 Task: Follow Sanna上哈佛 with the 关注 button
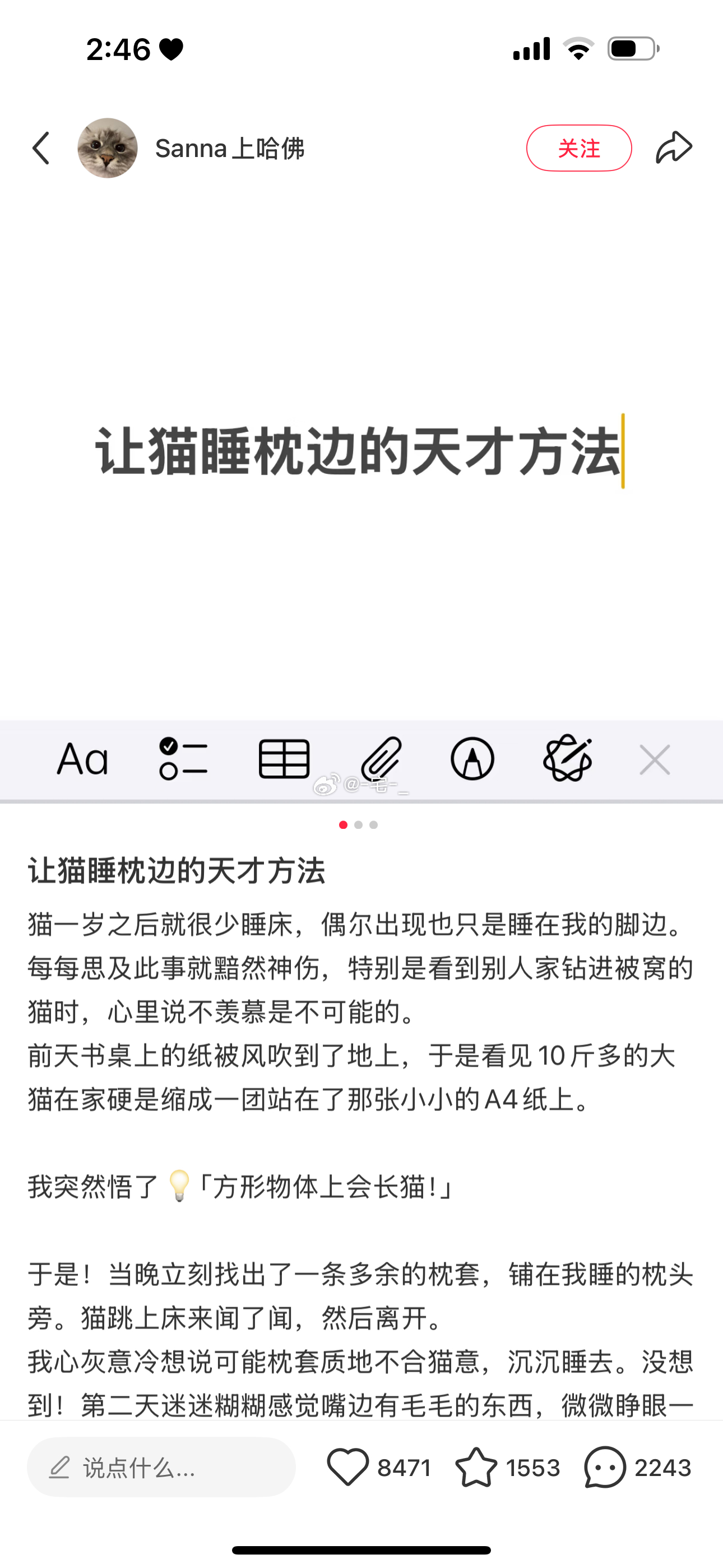pos(578,148)
